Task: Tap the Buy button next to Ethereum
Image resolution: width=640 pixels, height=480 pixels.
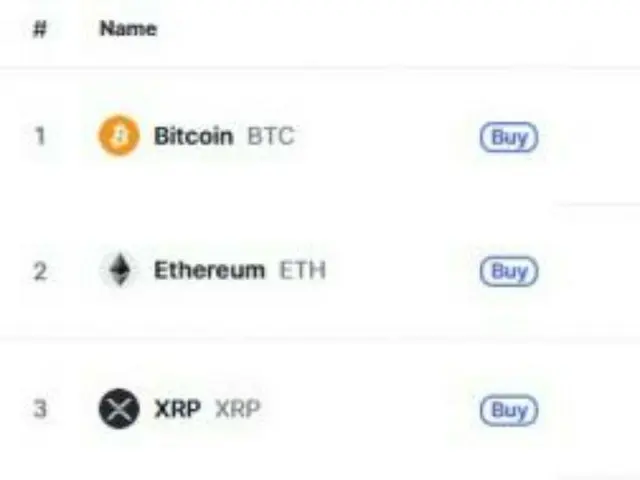Action: click(x=508, y=271)
